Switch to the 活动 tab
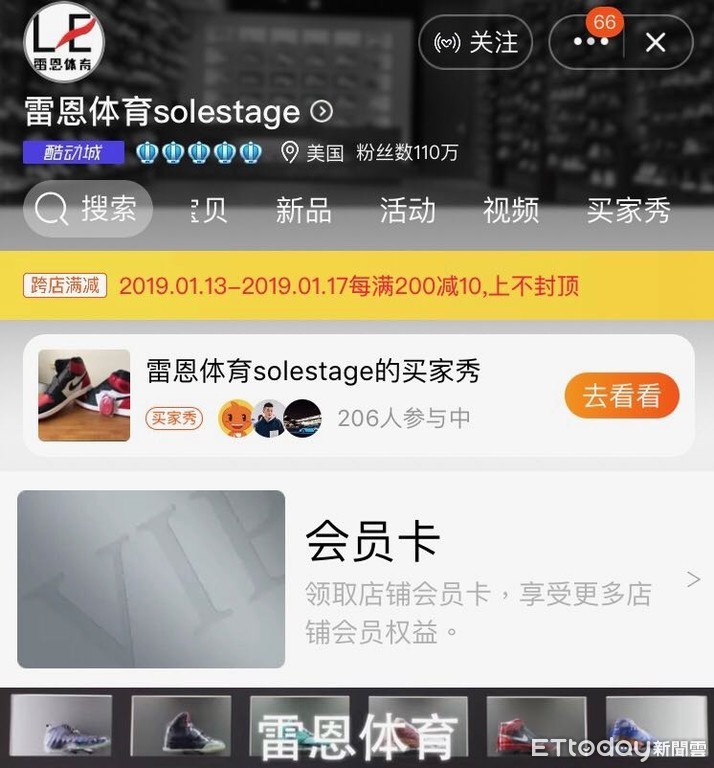 point(407,210)
